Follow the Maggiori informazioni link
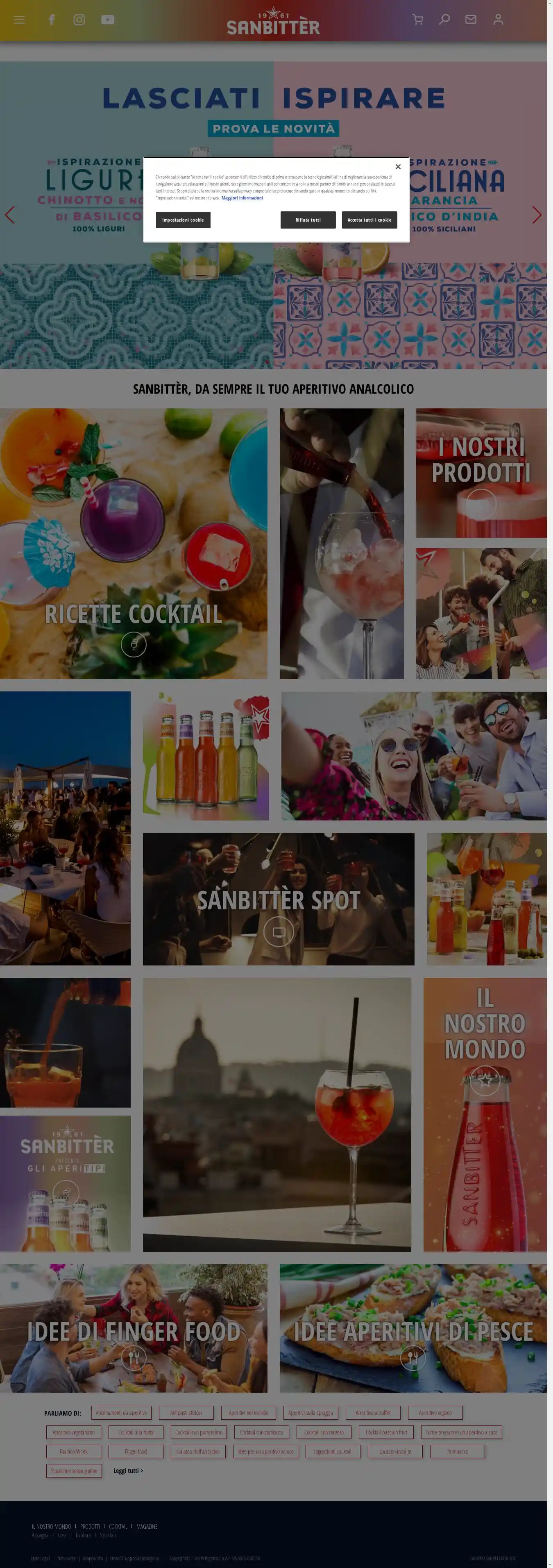The height and width of the screenshot is (1568, 553). tap(242, 198)
